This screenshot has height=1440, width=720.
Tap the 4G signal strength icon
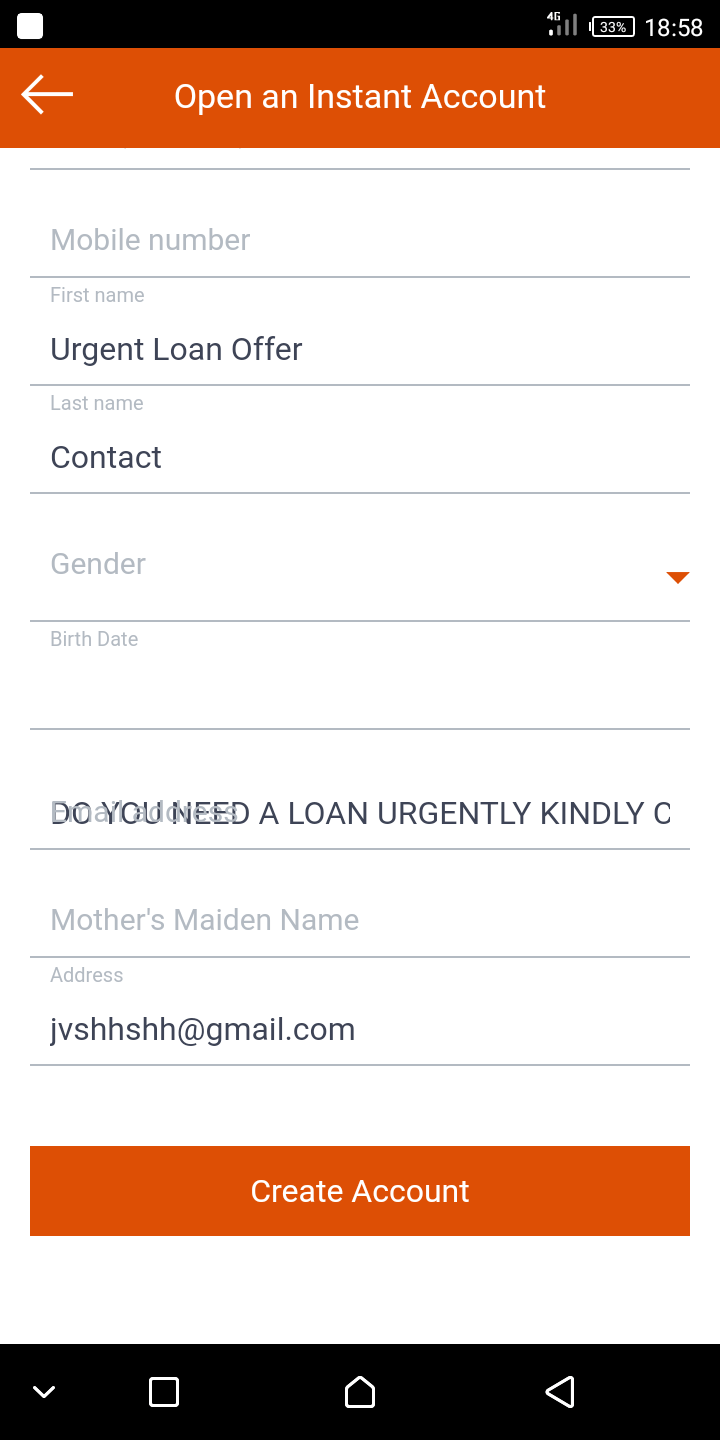pyautogui.click(x=560, y=25)
